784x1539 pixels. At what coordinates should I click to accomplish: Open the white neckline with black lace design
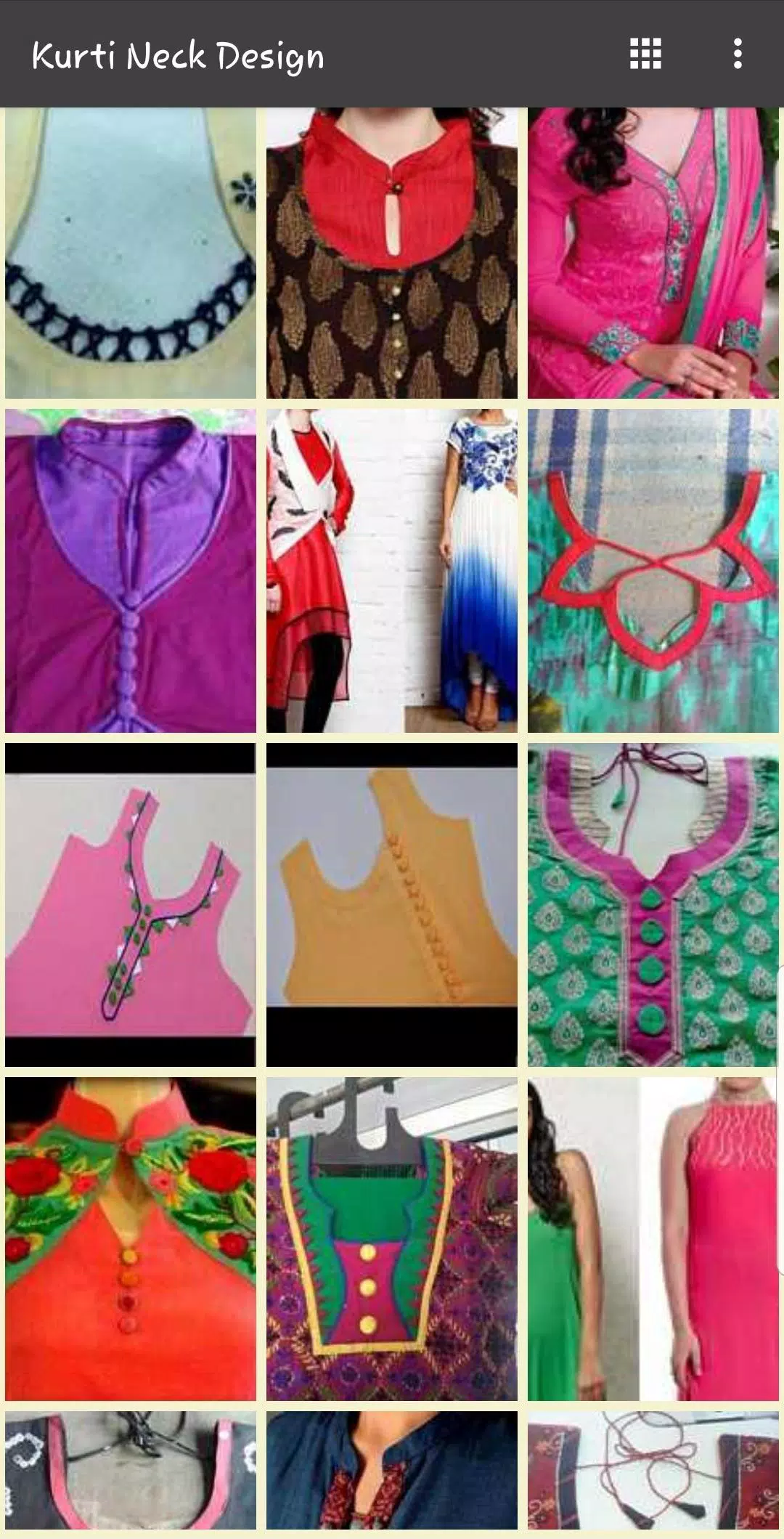(131, 251)
